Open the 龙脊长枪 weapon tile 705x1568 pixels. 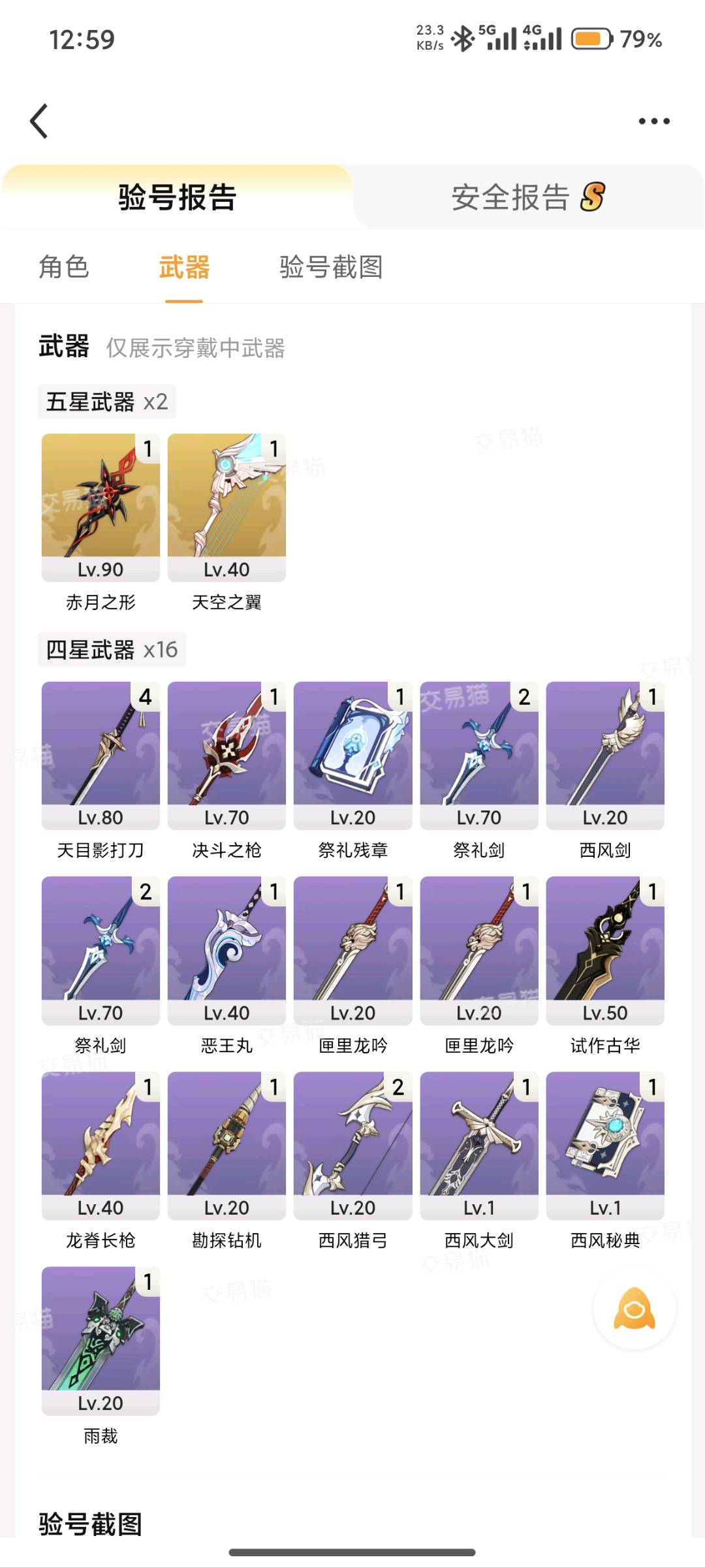[x=101, y=1160]
